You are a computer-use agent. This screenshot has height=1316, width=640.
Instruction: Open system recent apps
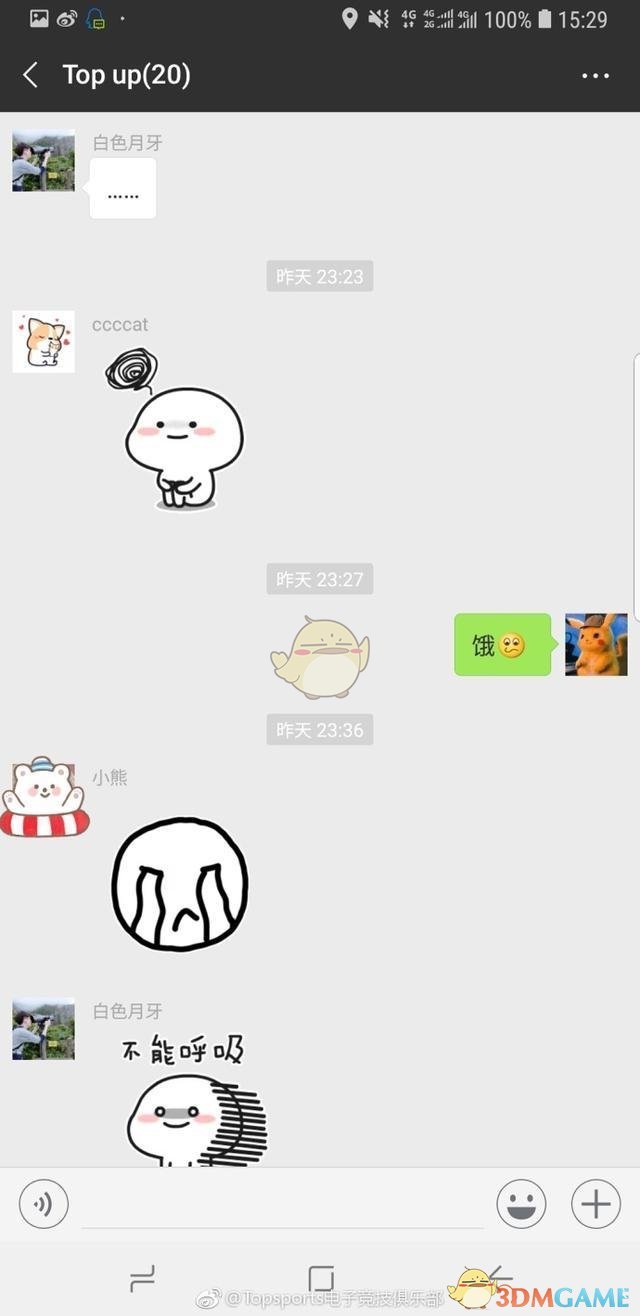coord(143,1278)
